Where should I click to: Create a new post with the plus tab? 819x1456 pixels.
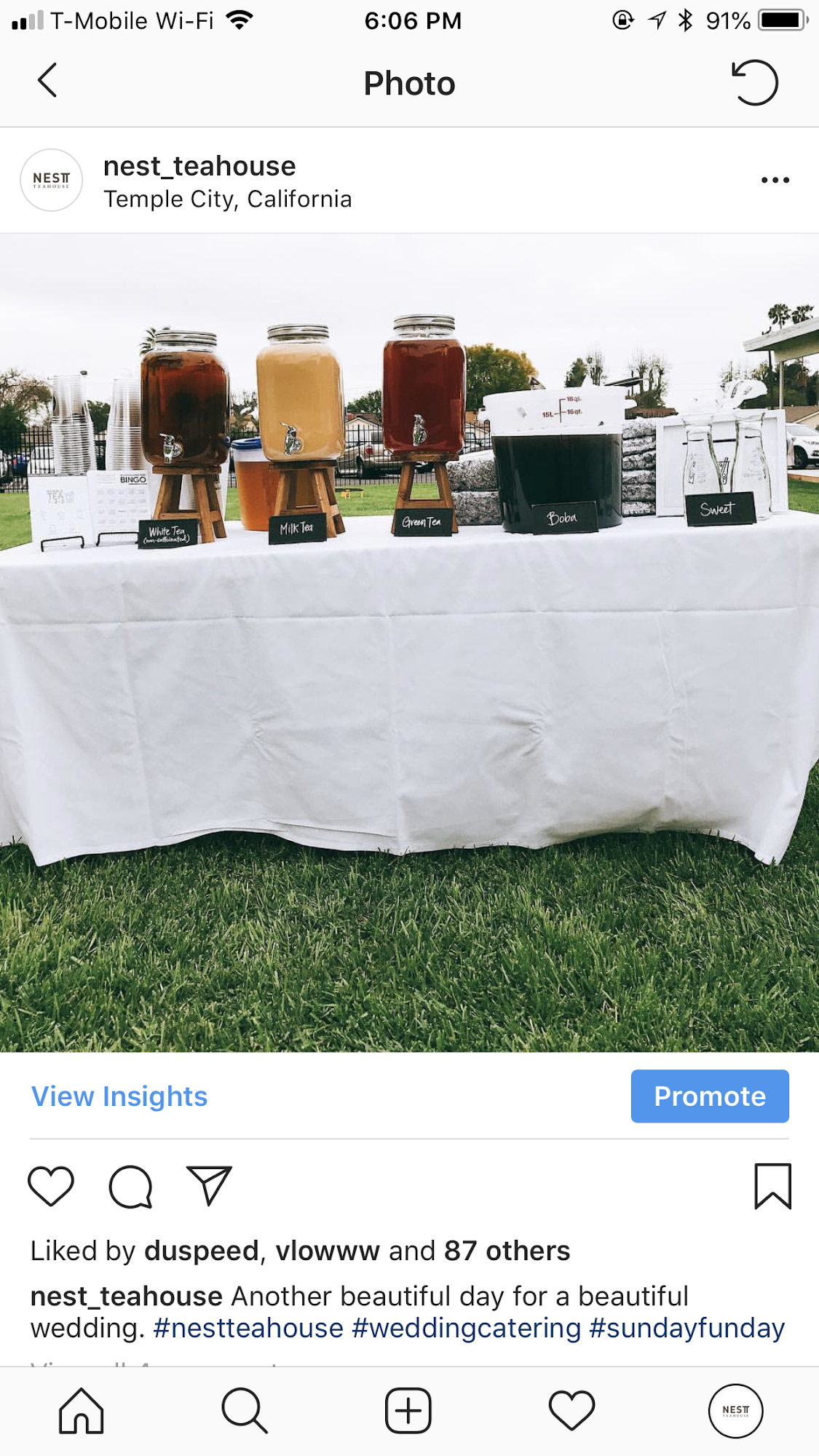pos(408,1411)
